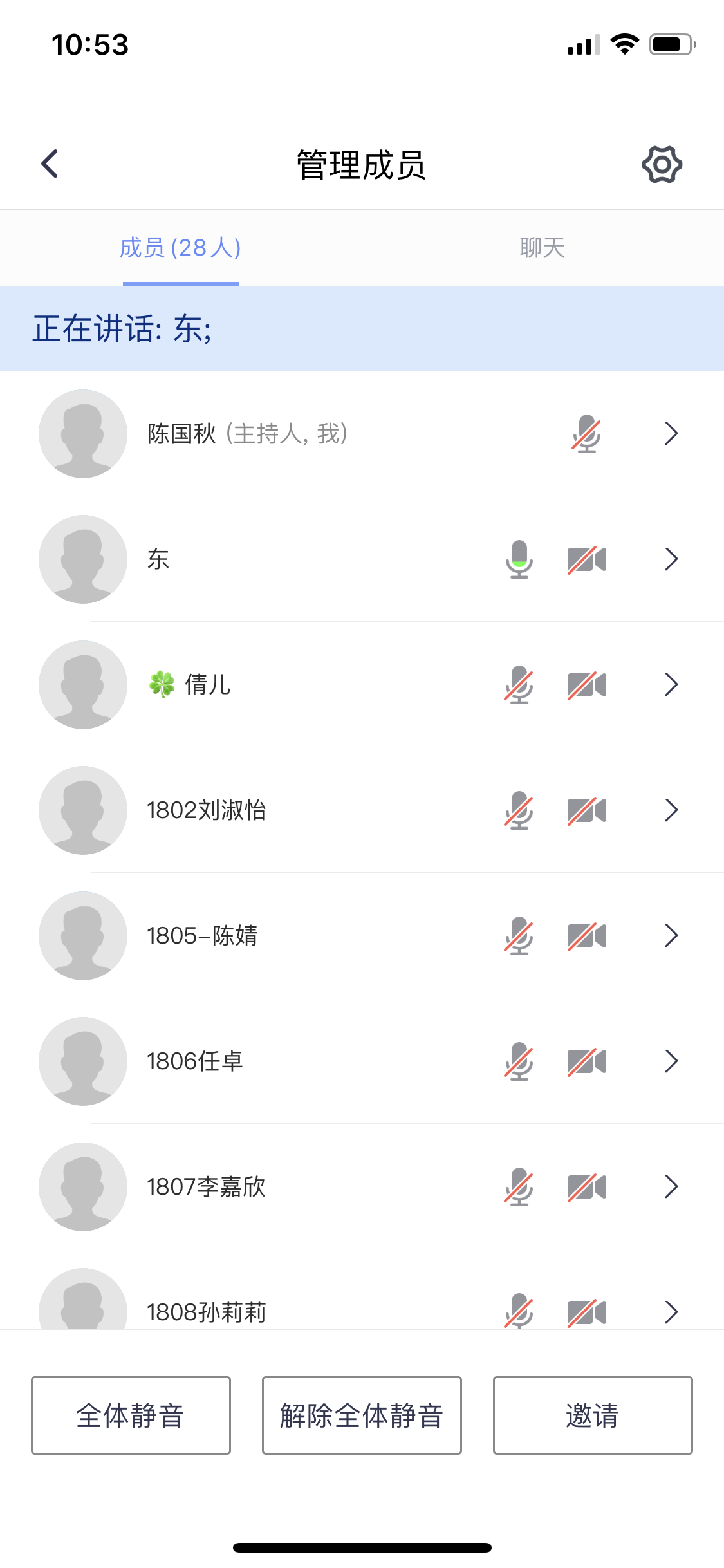The height and width of the screenshot is (1568, 724).
Task: Mute everyone with 全体静音
Action: pyautogui.click(x=131, y=1415)
